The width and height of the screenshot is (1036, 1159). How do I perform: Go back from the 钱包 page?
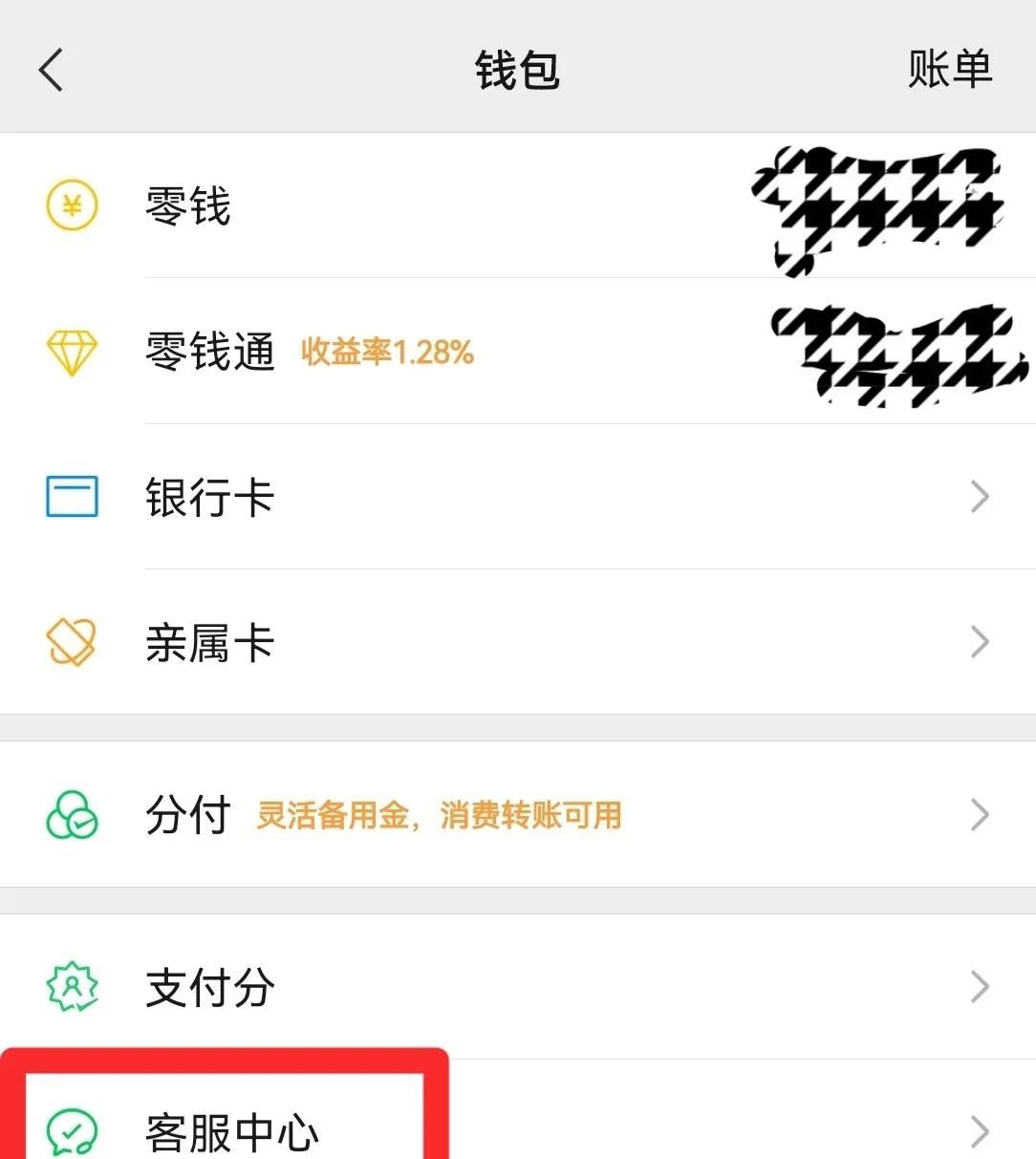click(x=51, y=70)
